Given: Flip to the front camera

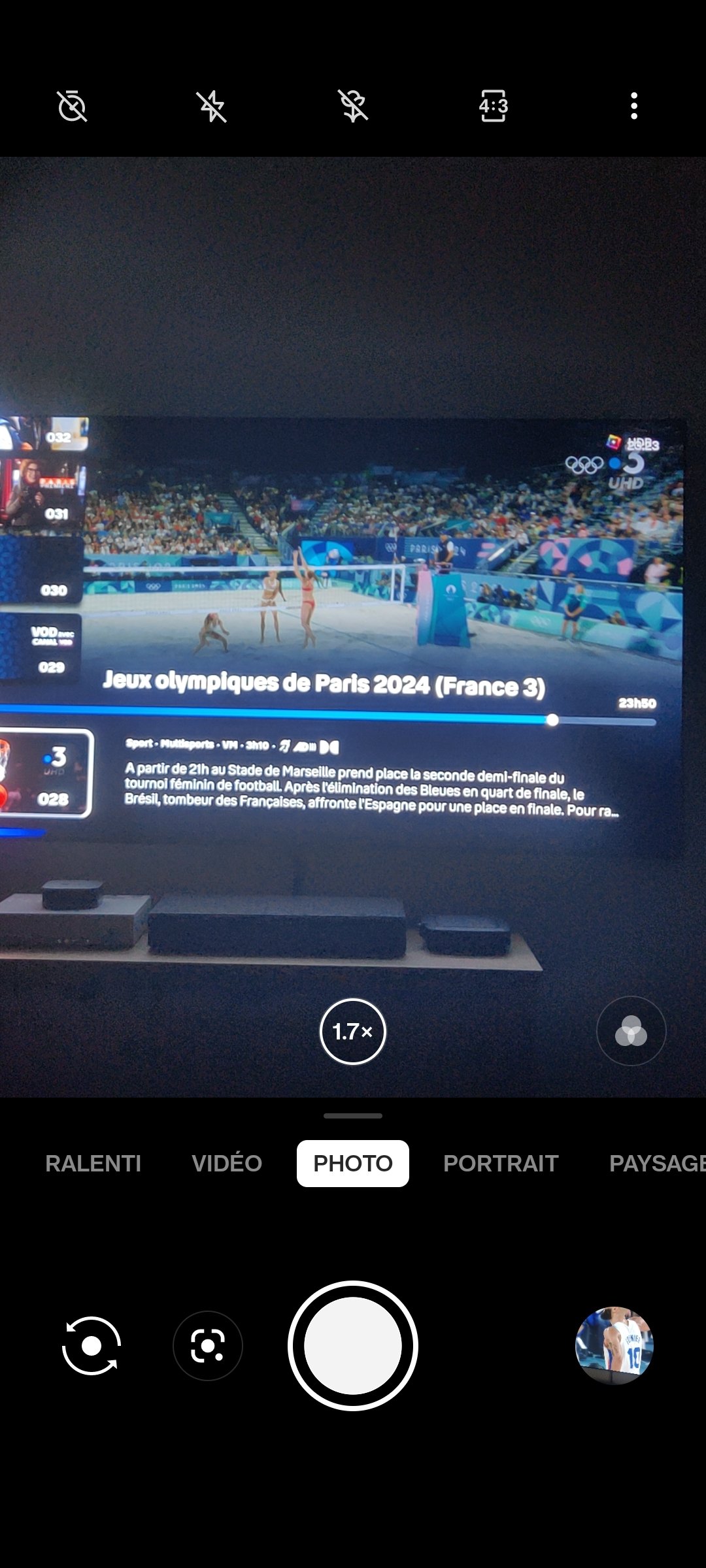Looking at the screenshot, I should point(92,1346).
